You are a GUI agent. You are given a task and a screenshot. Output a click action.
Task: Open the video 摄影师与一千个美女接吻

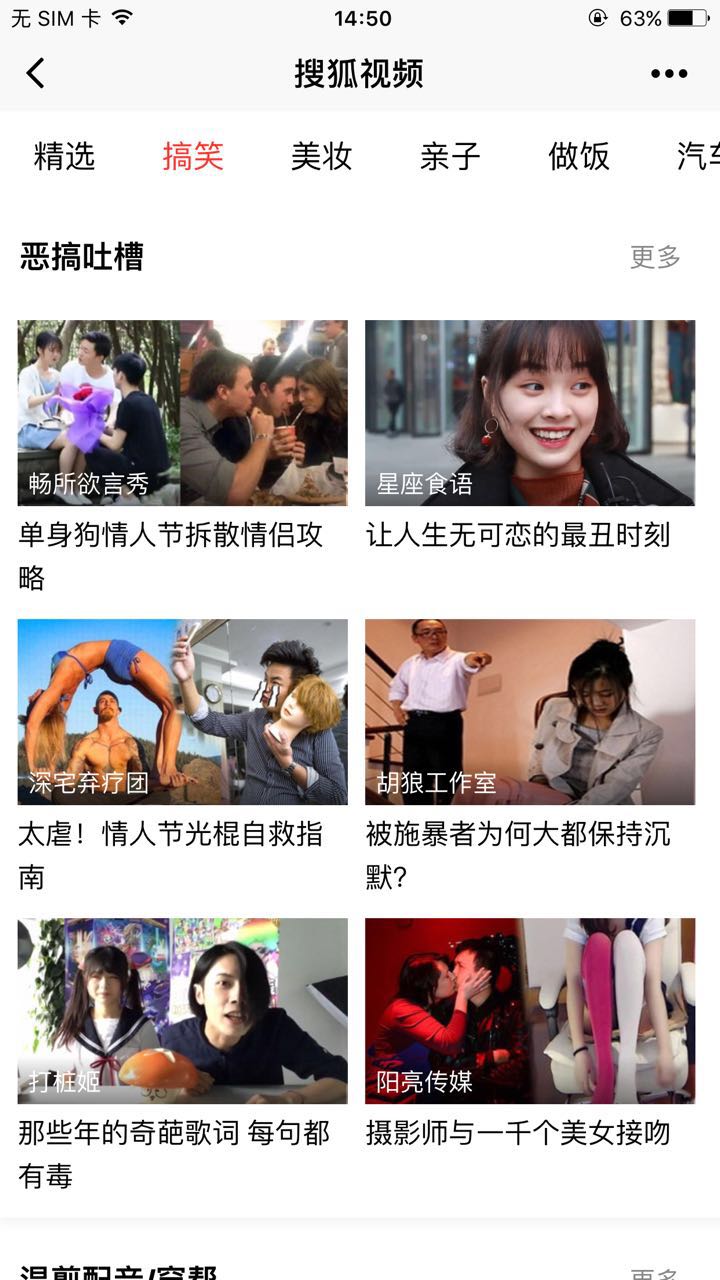(530, 1011)
